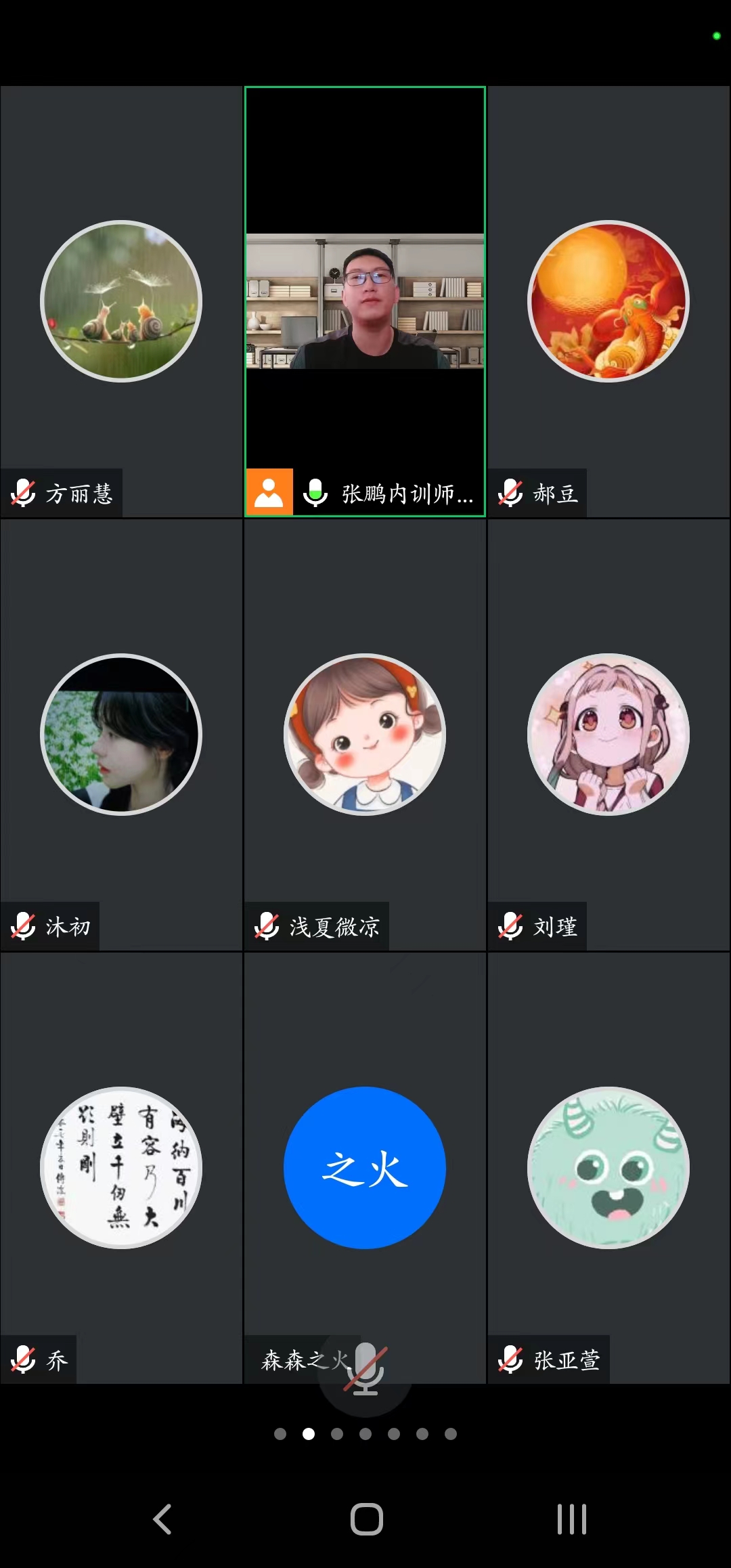Viewport: 731px width, 1568px height.
Task: Open 森森之火's participant tile
Action: tap(365, 1168)
